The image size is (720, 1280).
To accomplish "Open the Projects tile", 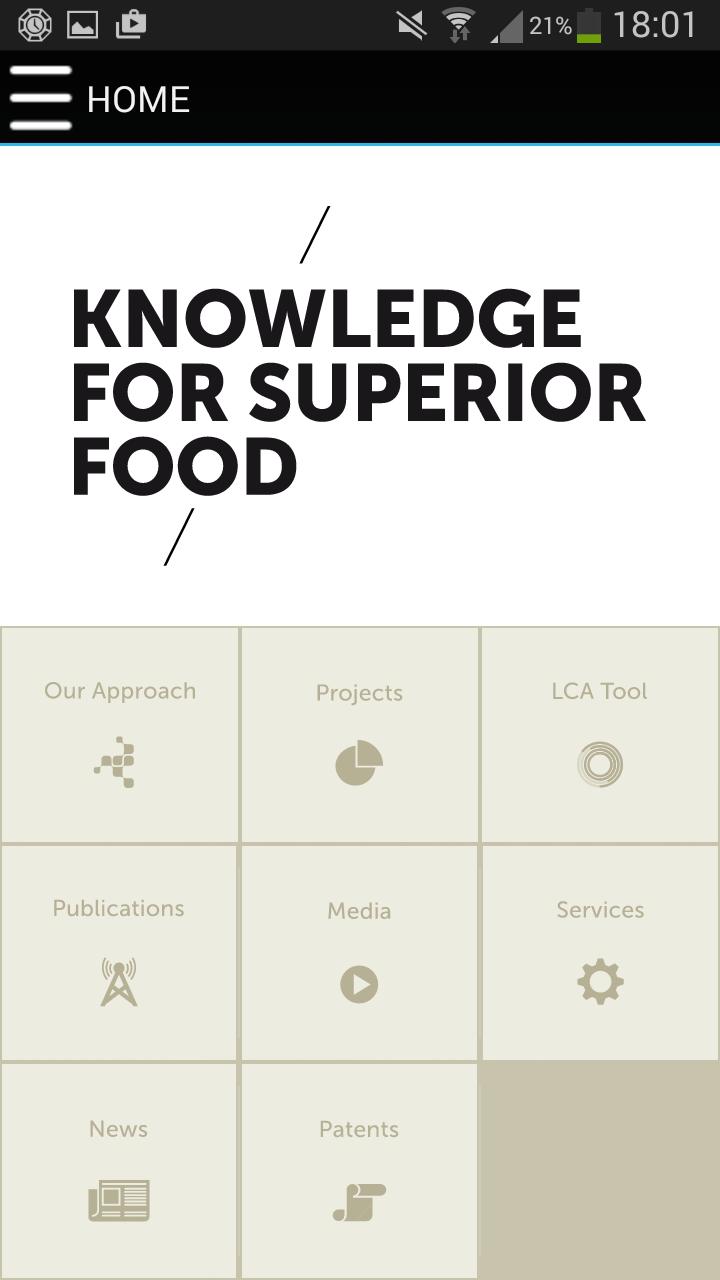I will pyautogui.click(x=359, y=735).
